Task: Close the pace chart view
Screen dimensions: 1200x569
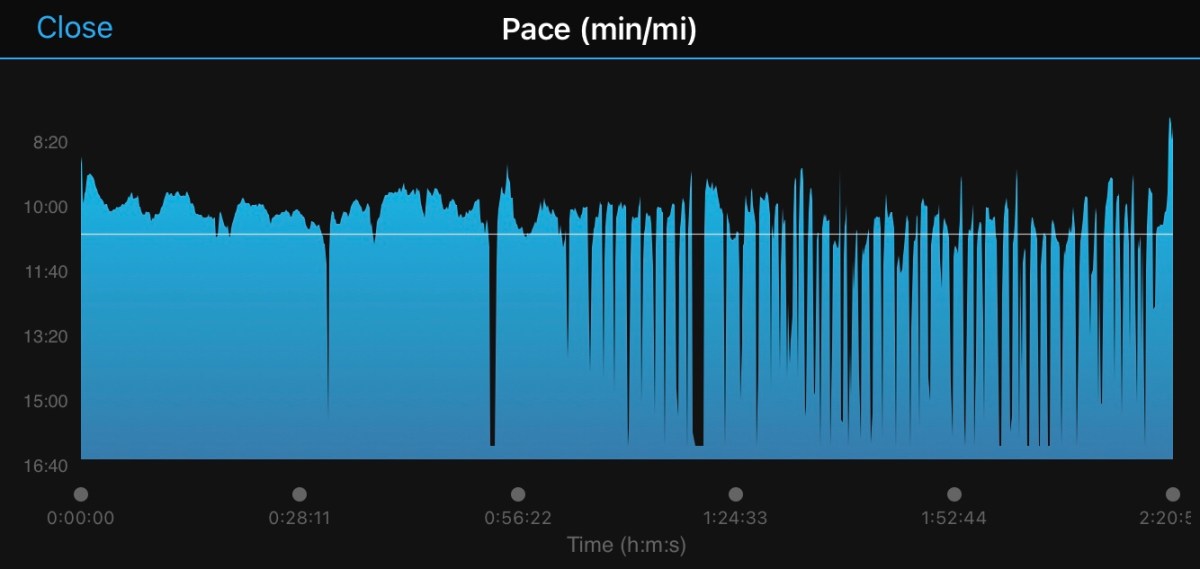Action: pyautogui.click(x=74, y=28)
